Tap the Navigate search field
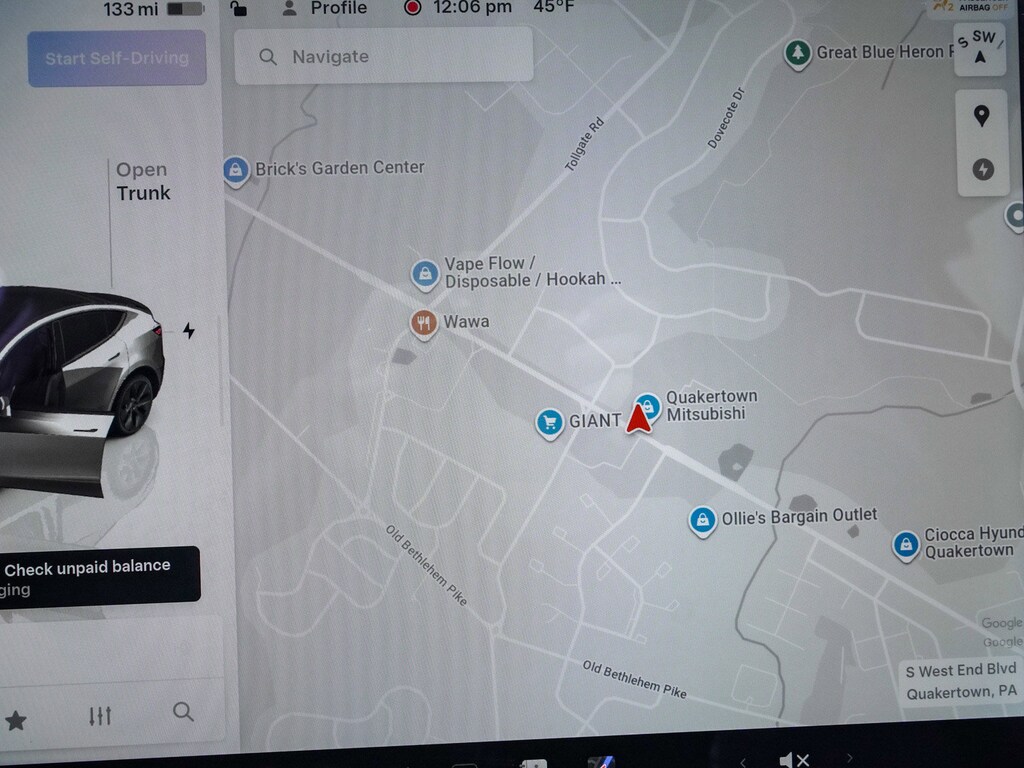 (383, 57)
